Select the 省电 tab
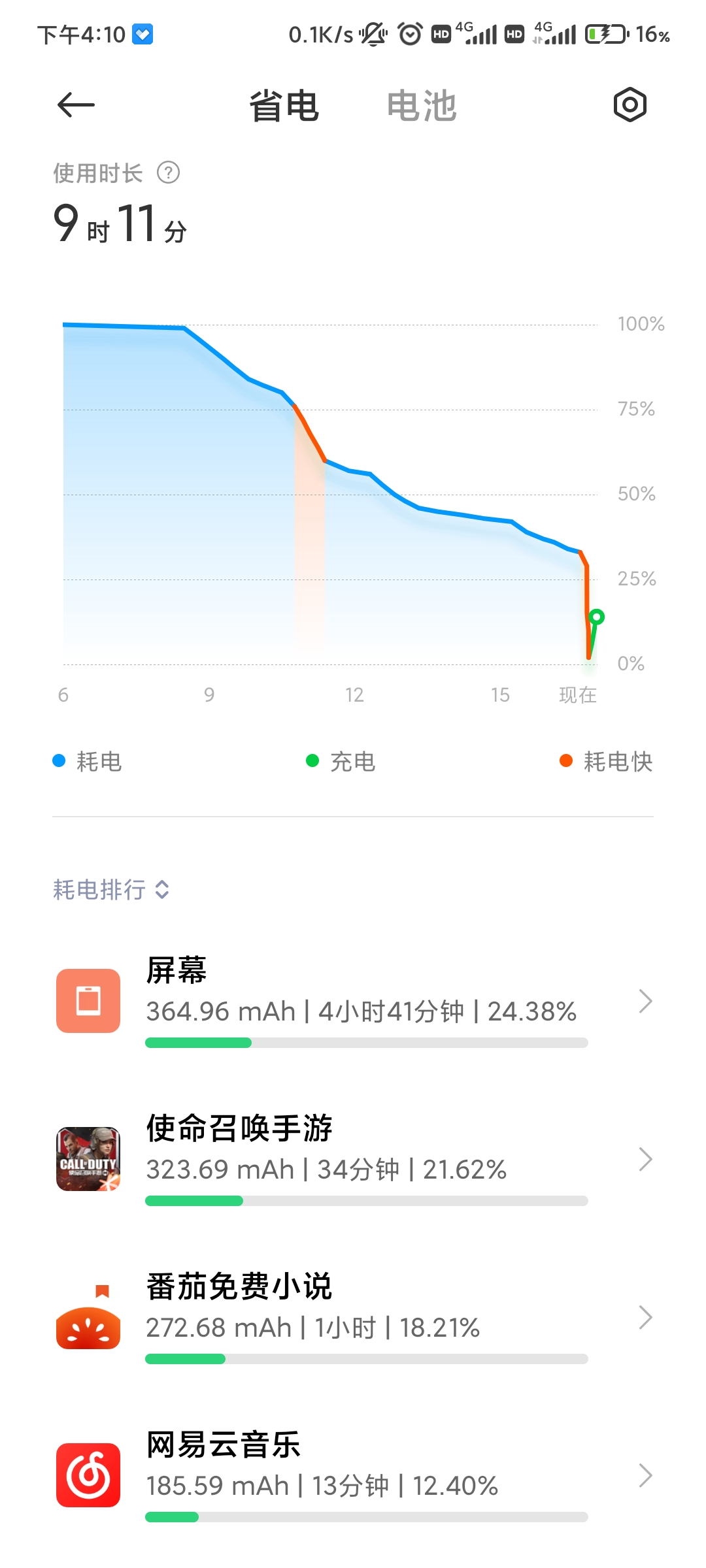The image size is (706, 1568). pos(284,106)
